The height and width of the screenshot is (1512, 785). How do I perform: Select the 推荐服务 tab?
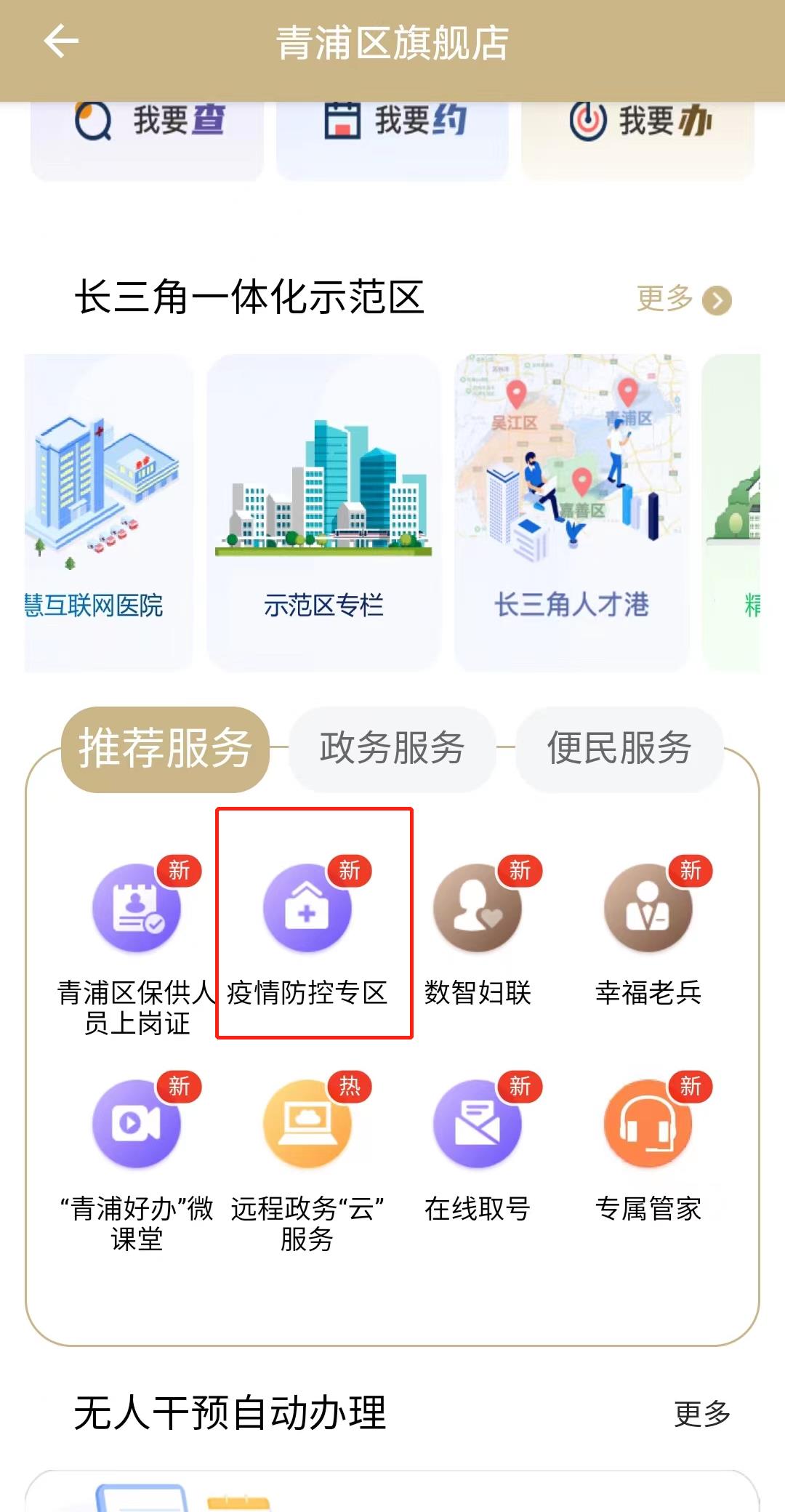click(x=165, y=749)
